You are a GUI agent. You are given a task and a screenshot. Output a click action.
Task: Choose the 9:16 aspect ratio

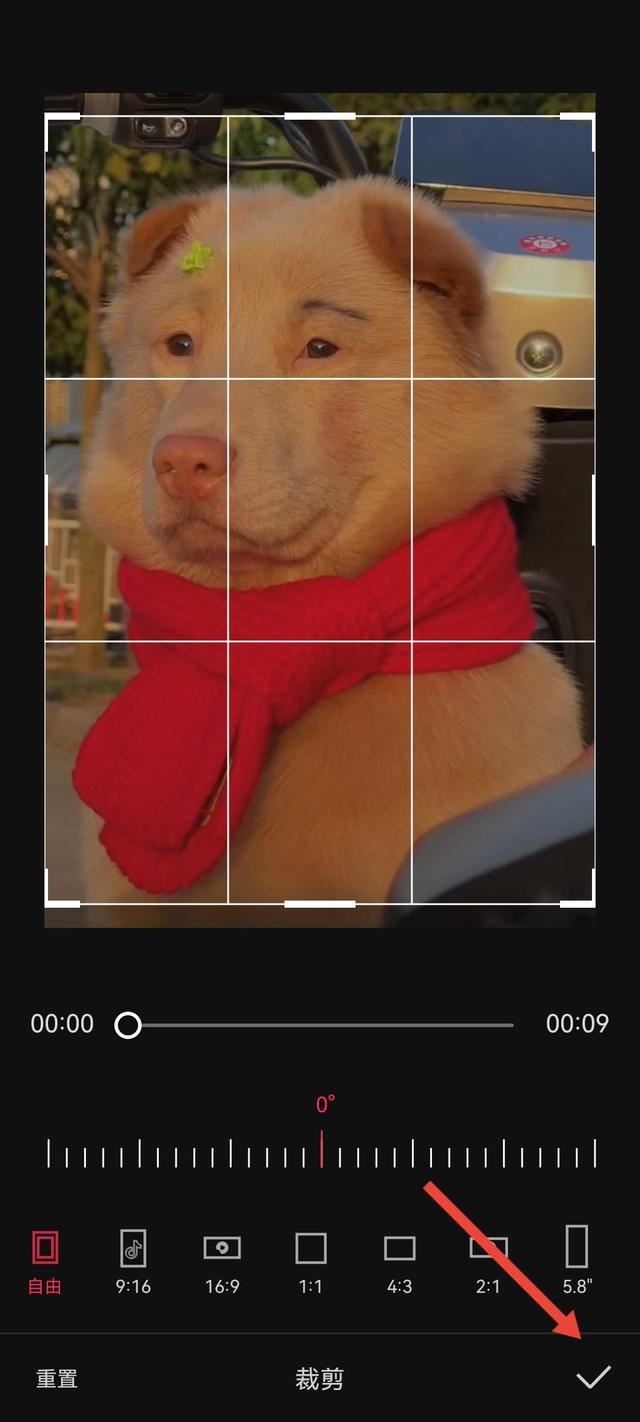point(133,1262)
